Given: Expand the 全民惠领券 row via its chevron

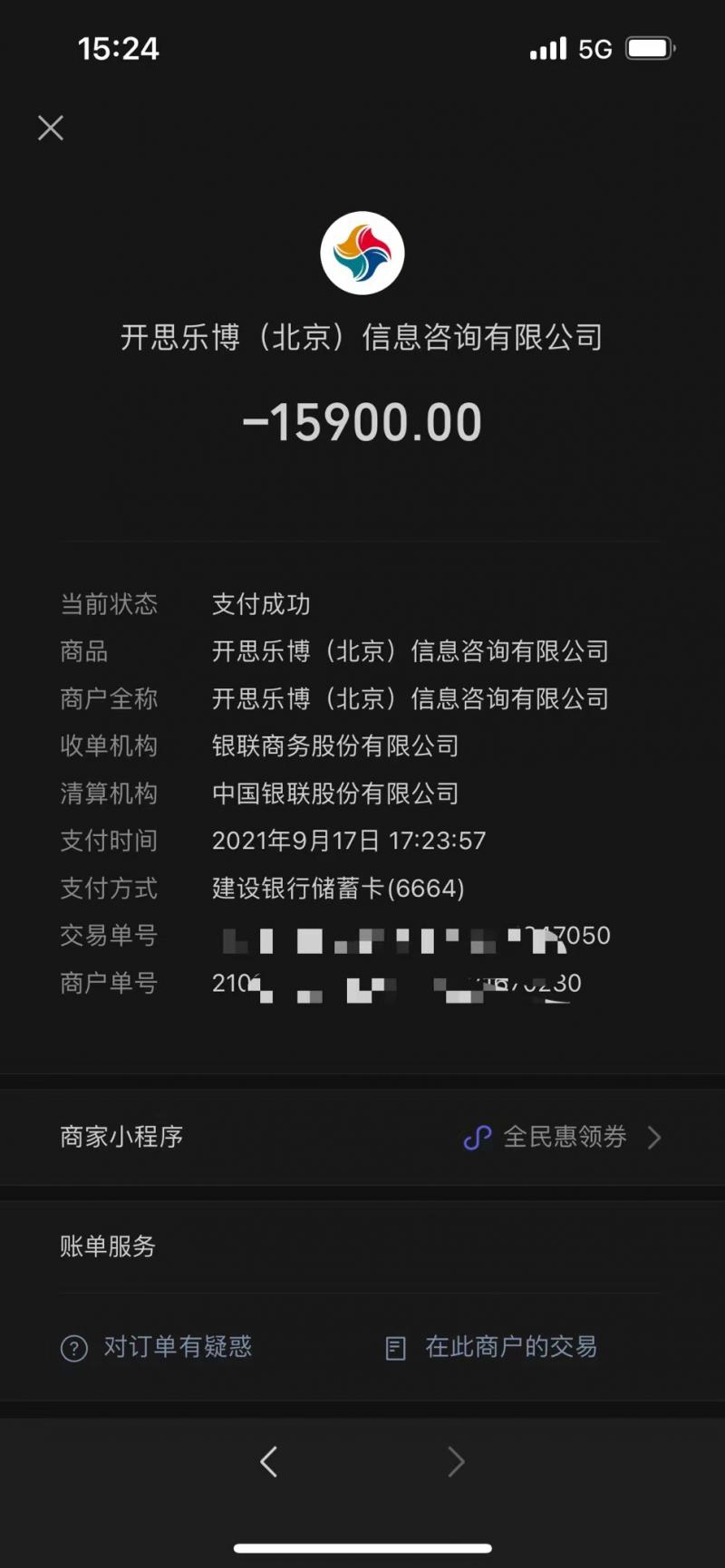Looking at the screenshot, I should pyautogui.click(x=653, y=1138).
